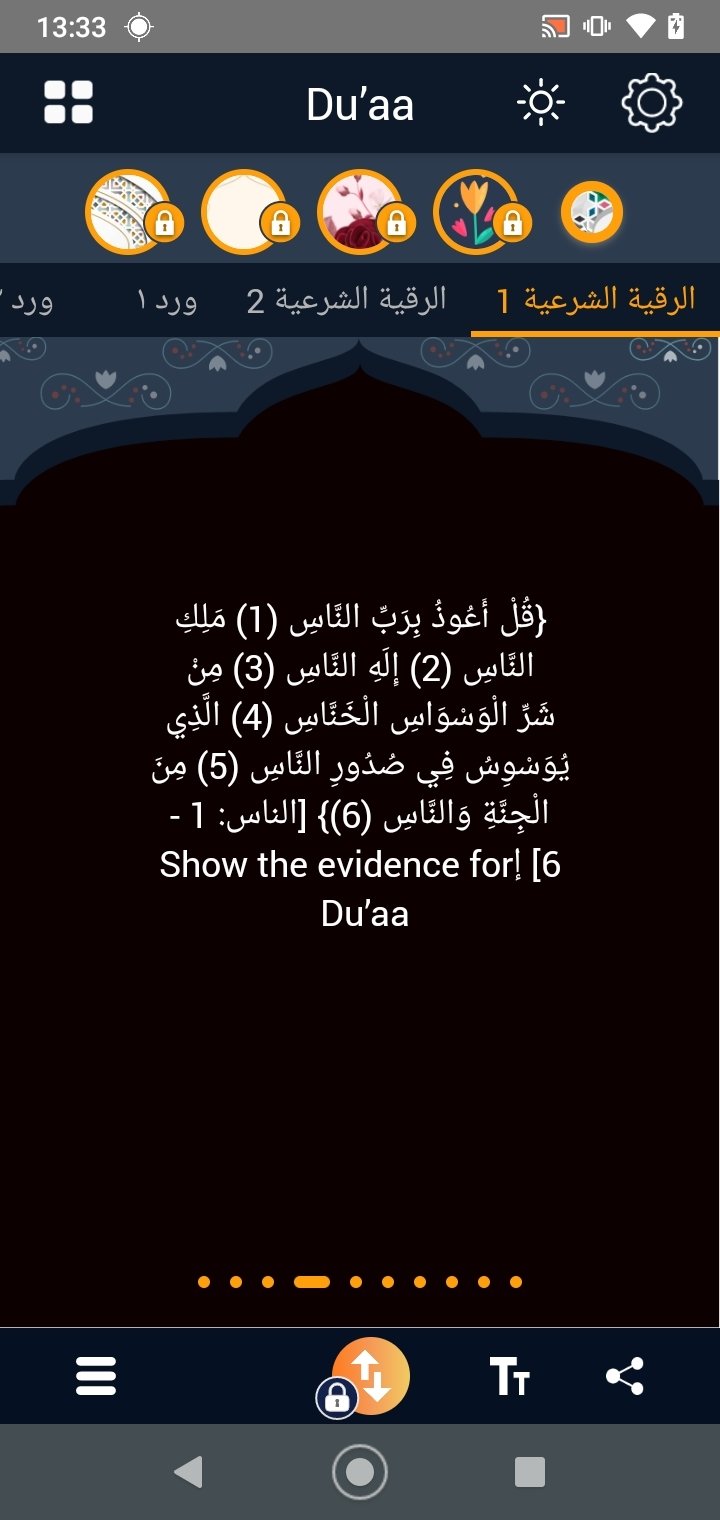The height and width of the screenshot is (1520, 720).
Task: Open the grid menu icon
Action: pyautogui.click(x=69, y=103)
